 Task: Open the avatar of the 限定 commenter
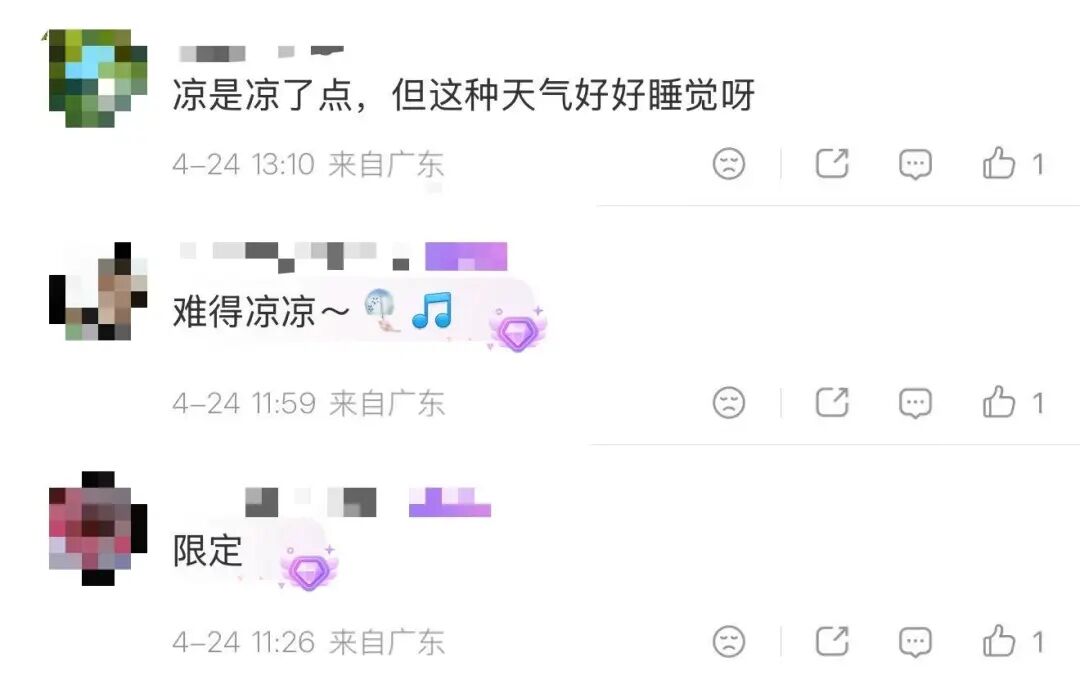[98, 528]
